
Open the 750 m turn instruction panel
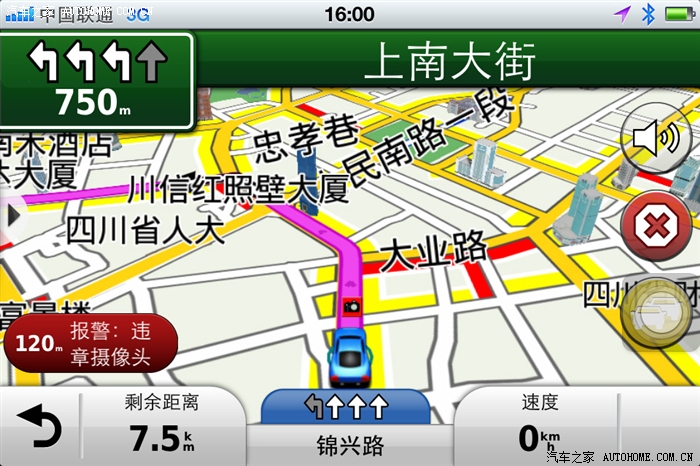pos(96,80)
